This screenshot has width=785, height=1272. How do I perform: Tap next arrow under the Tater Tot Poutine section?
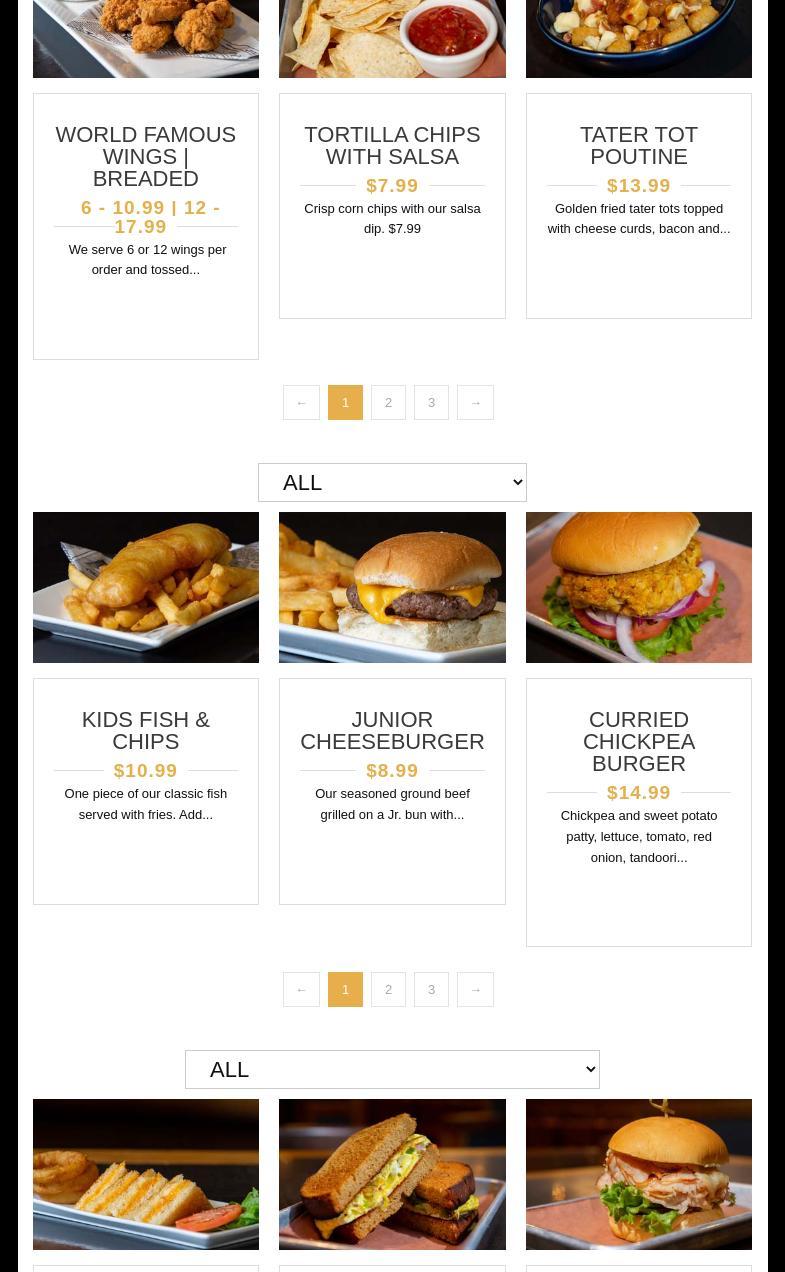tap(475, 403)
